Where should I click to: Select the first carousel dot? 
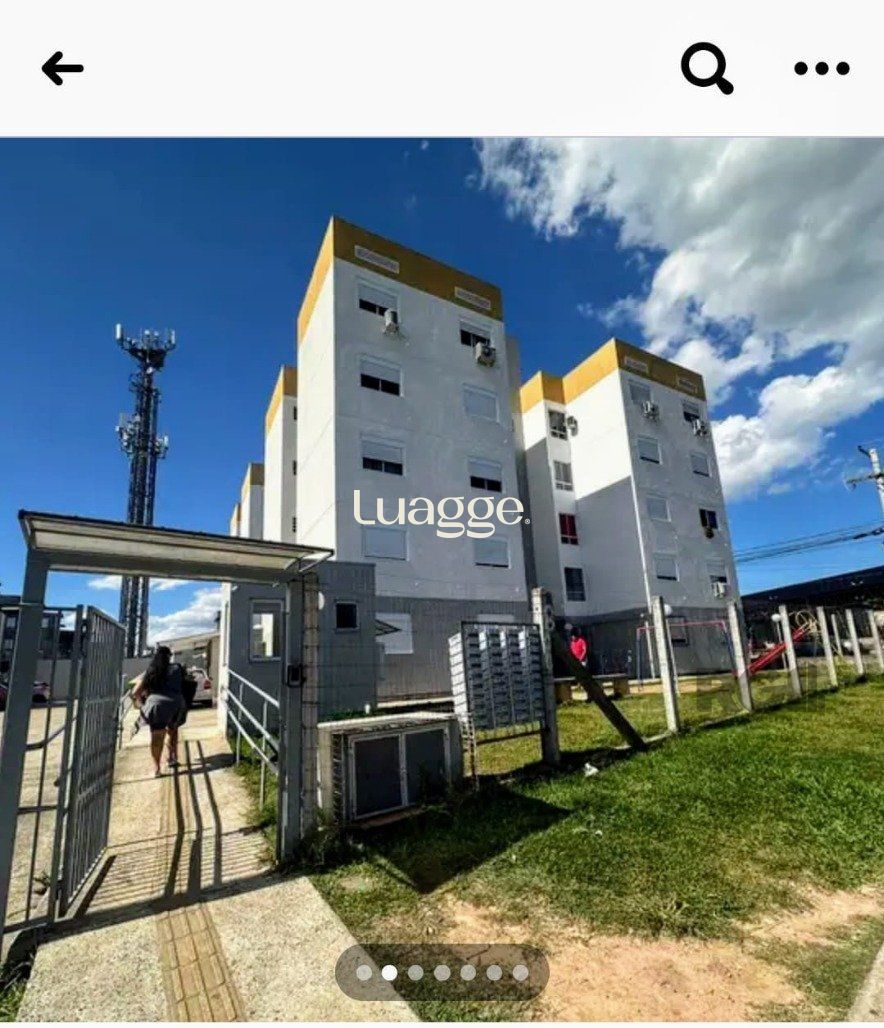coord(363,972)
